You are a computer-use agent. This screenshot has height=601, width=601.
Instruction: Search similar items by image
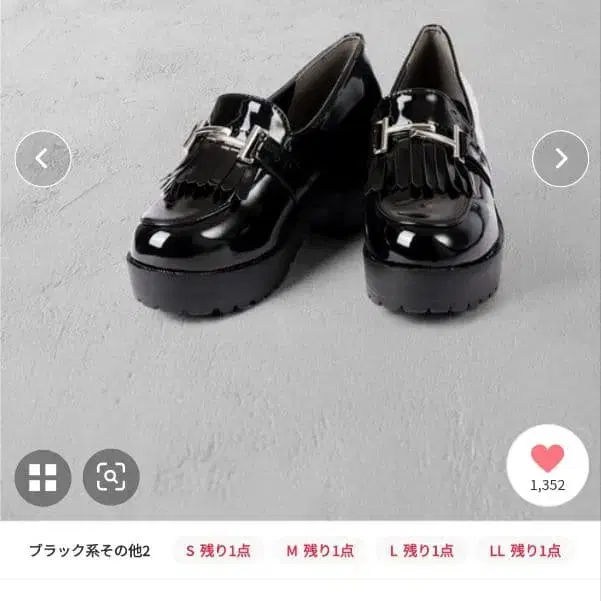[x=111, y=478]
